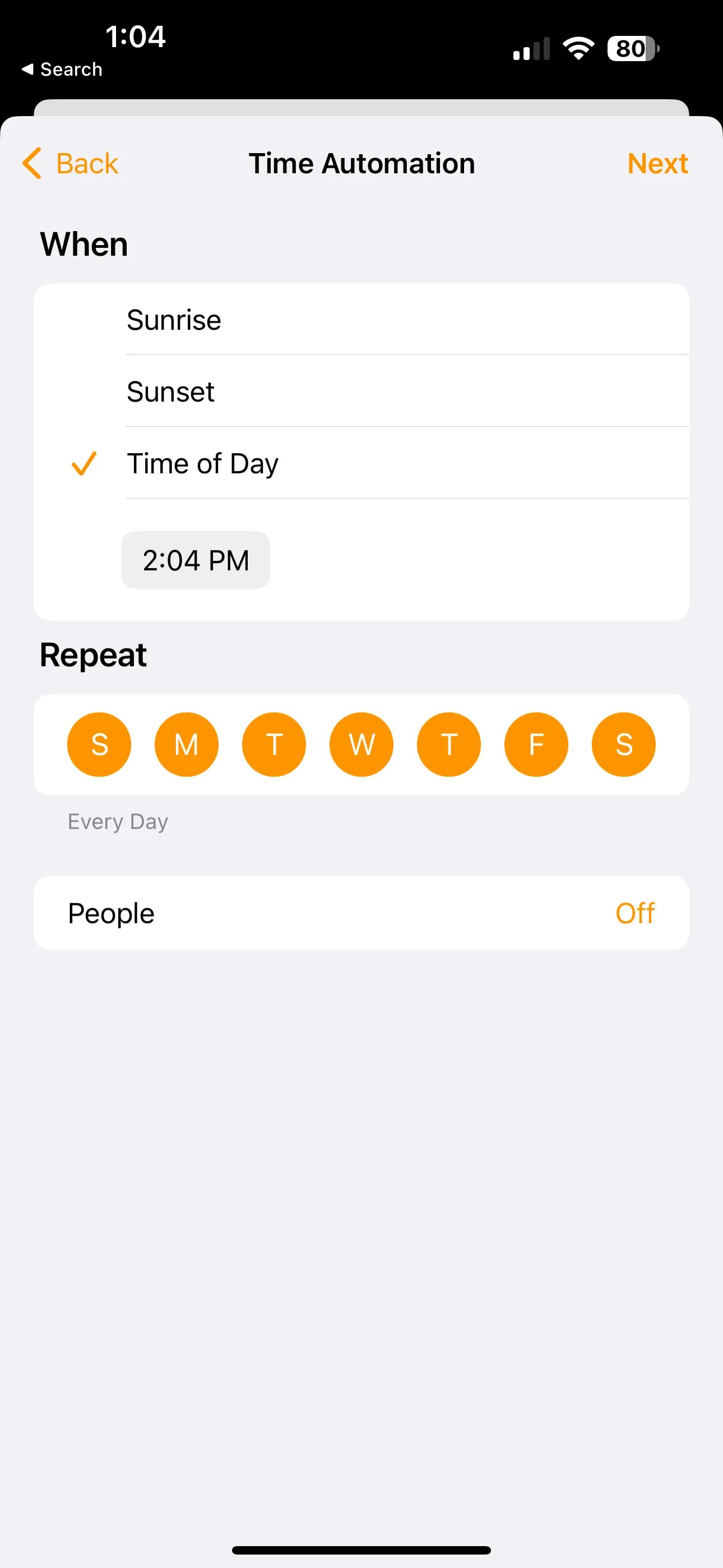This screenshot has width=723, height=1568.
Task: Proceed with the Next button
Action: click(657, 163)
